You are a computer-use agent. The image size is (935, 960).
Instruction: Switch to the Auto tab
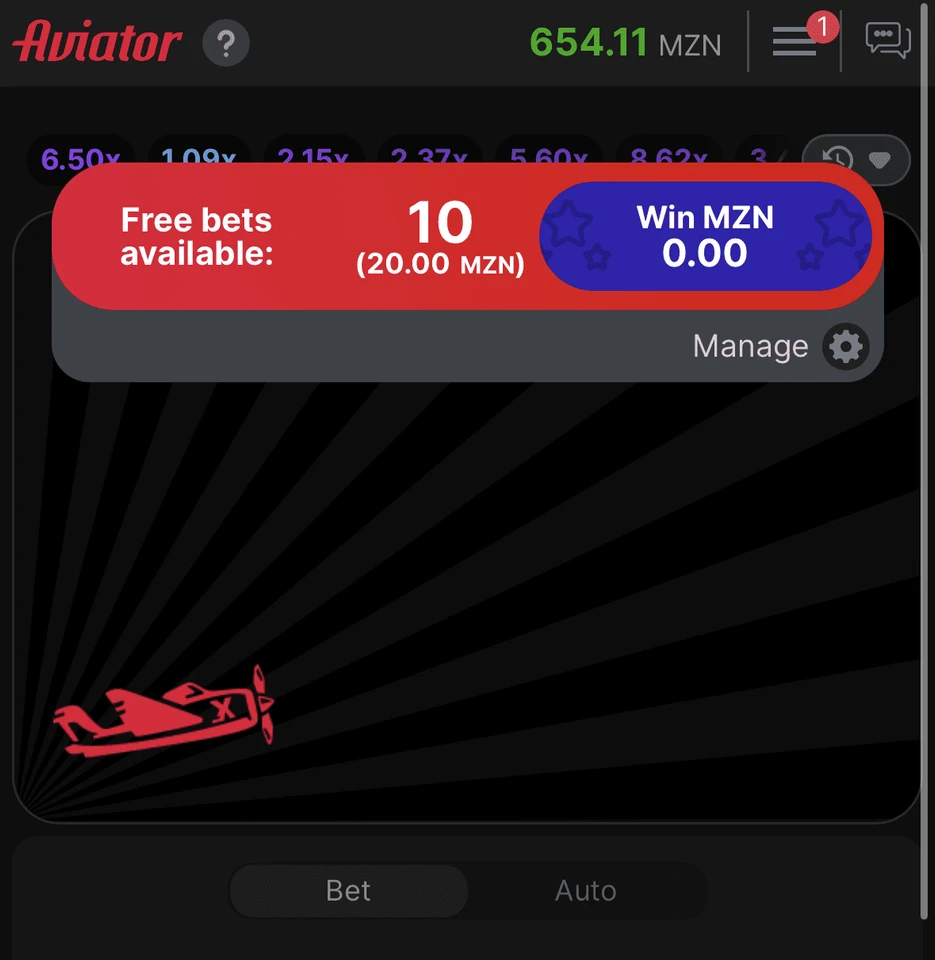585,890
